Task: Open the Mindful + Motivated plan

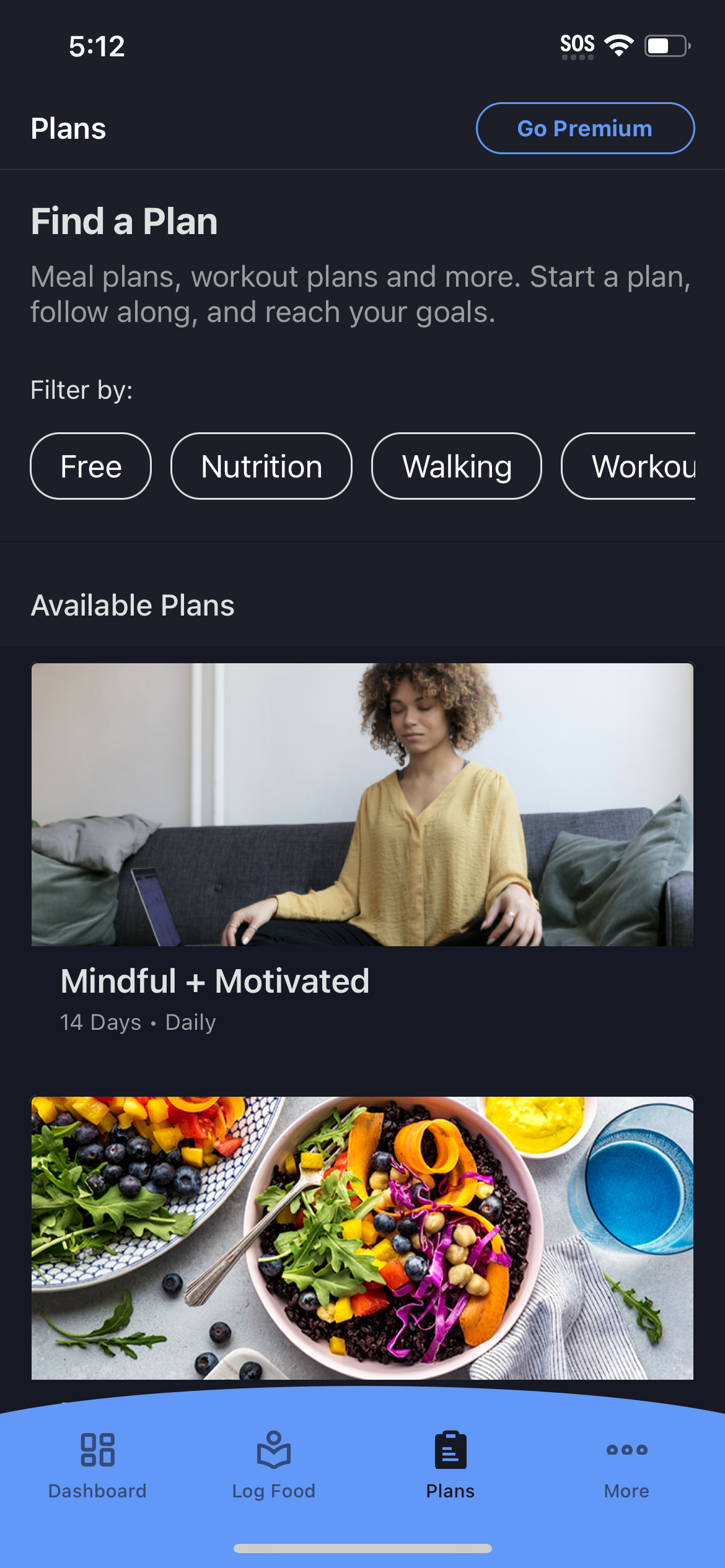Action: click(214, 982)
